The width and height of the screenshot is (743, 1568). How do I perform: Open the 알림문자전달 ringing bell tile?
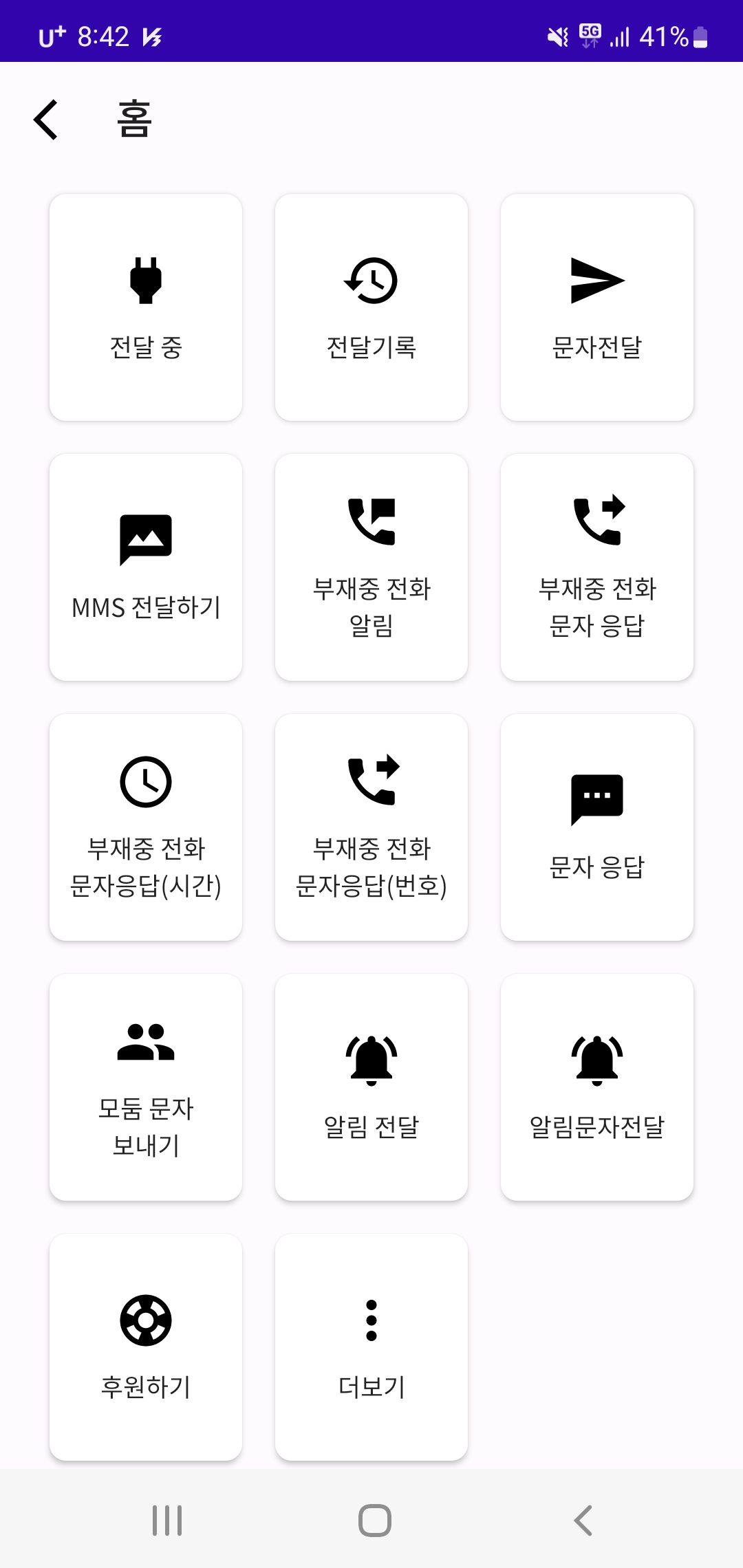click(x=597, y=1085)
